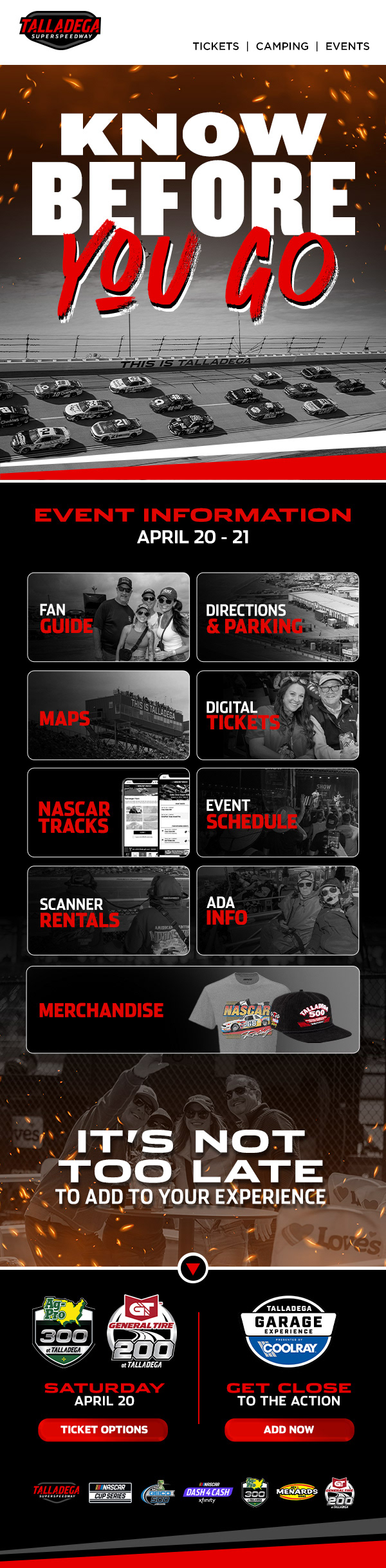Open the ADA Info tile
The image size is (386, 1568).
(x=278, y=911)
